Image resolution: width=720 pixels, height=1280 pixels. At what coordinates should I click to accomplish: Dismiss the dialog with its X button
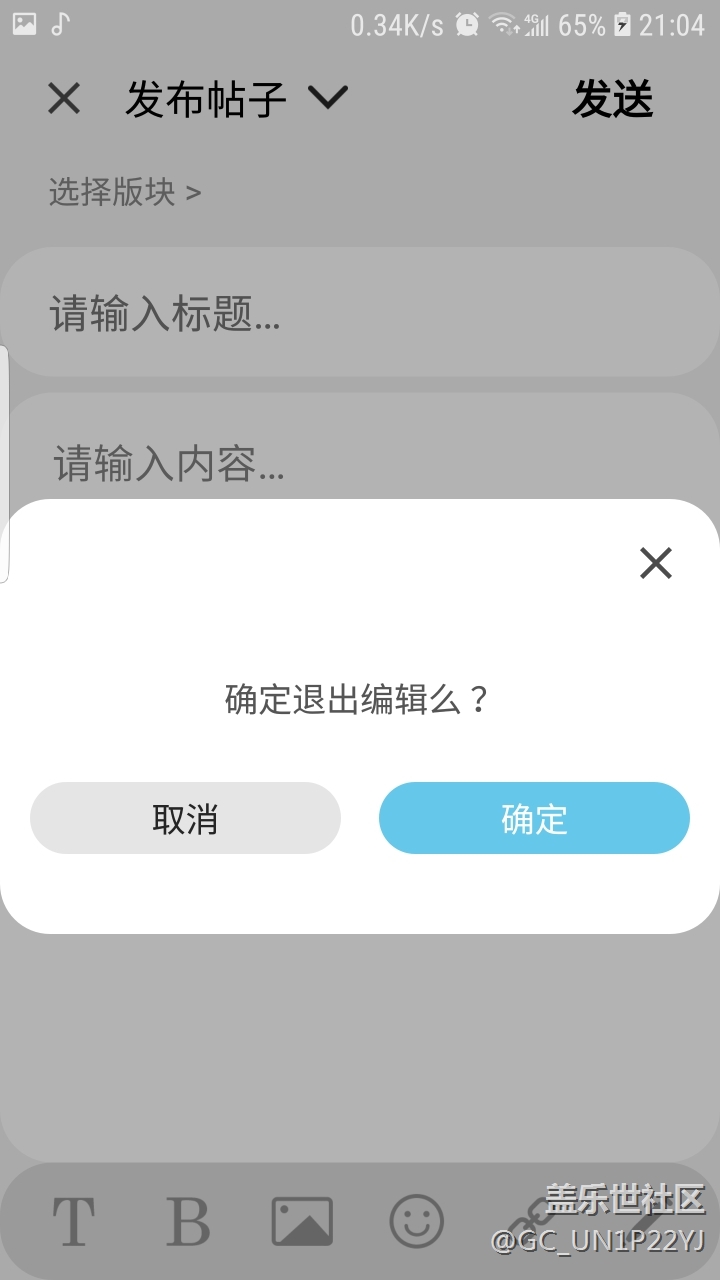655,563
